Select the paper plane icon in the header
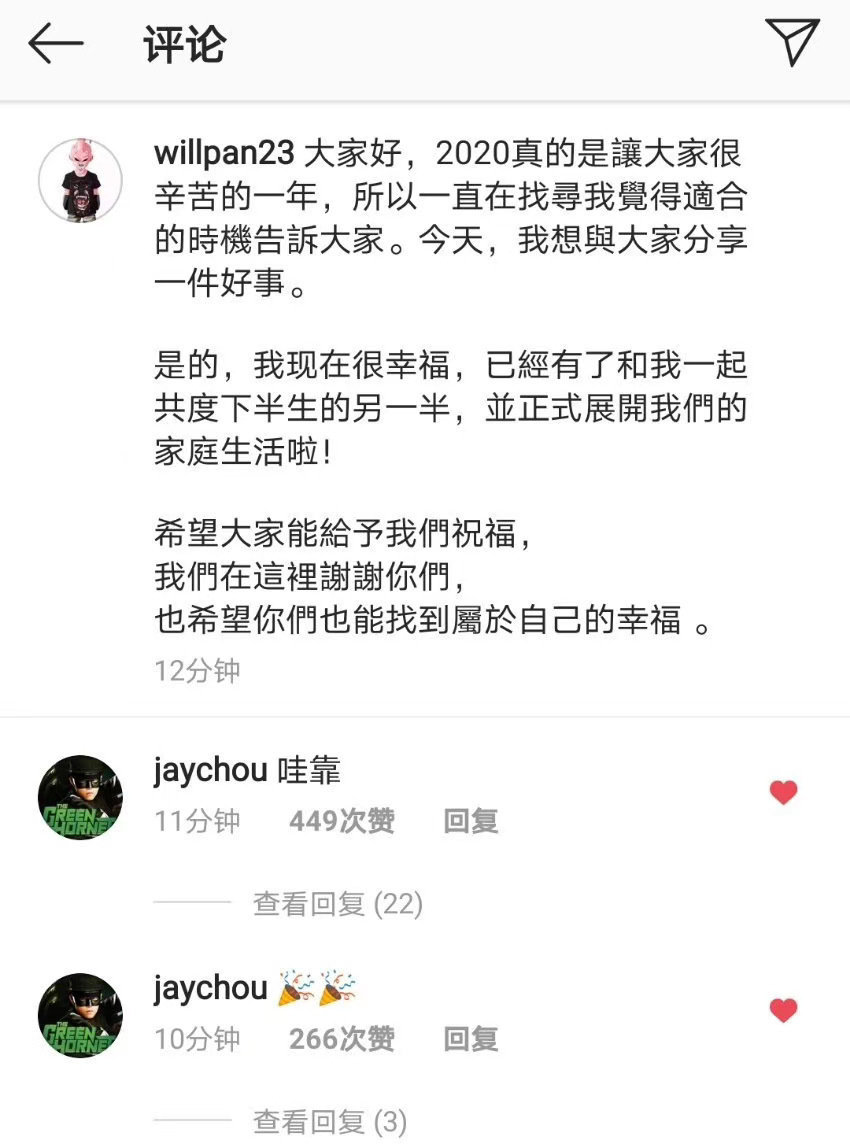This screenshot has height=1148, width=850. [x=793, y=40]
